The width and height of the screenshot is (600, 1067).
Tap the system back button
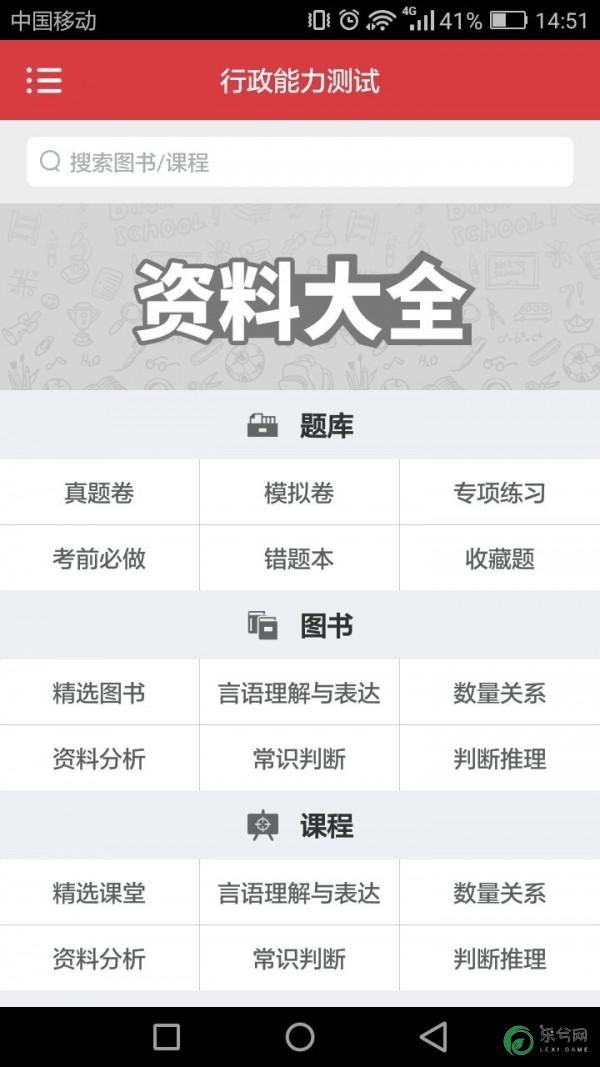point(433,1037)
